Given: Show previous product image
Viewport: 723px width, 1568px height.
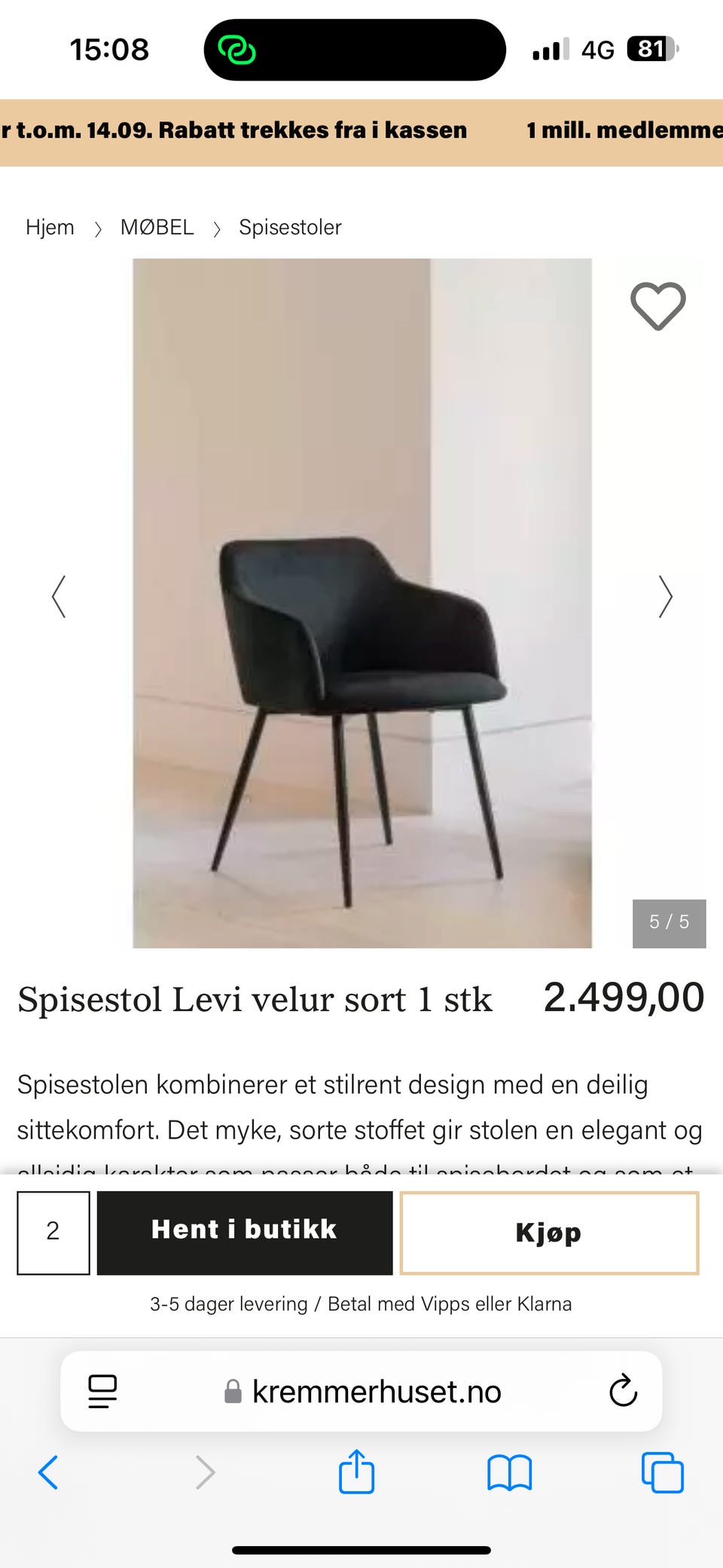Looking at the screenshot, I should click(x=59, y=597).
